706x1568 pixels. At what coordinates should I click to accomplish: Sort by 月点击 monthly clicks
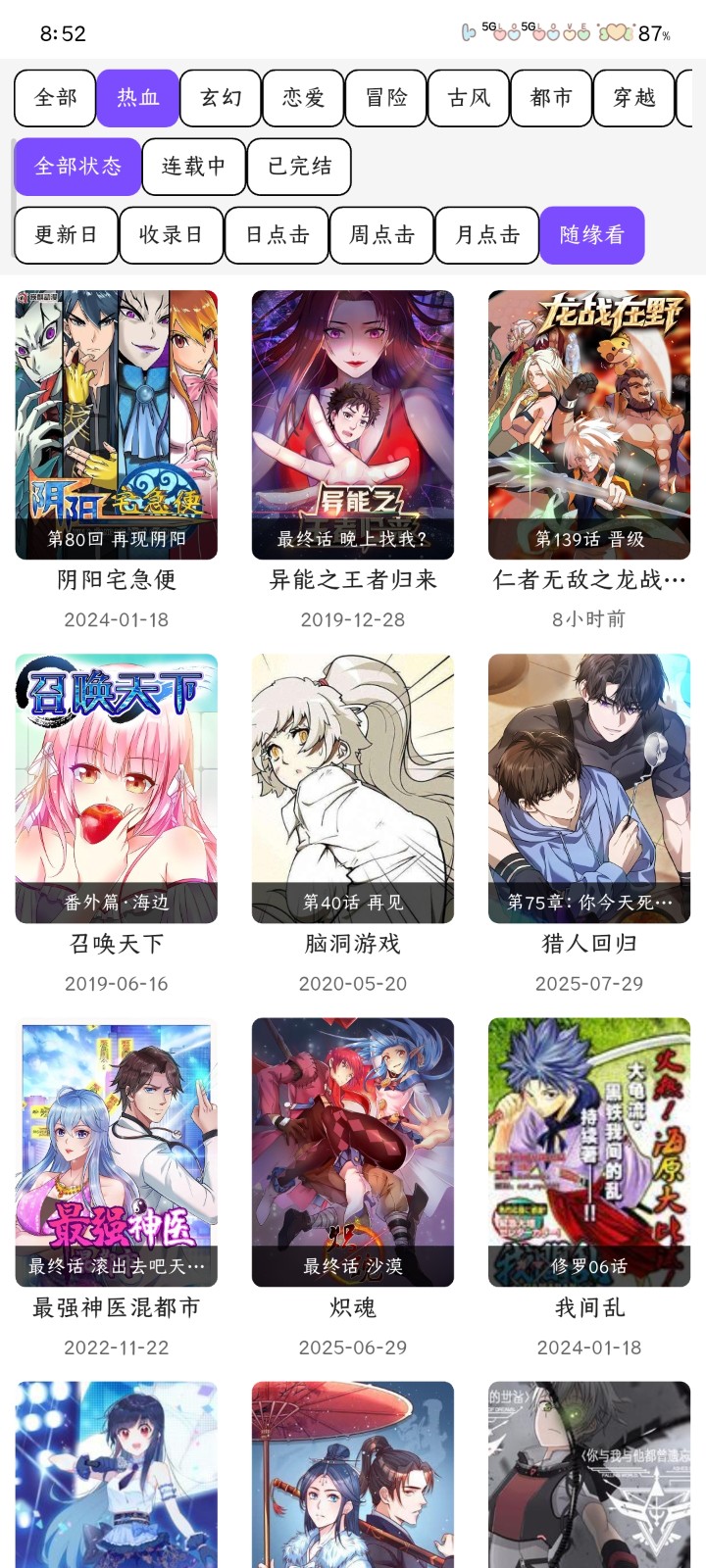click(487, 234)
